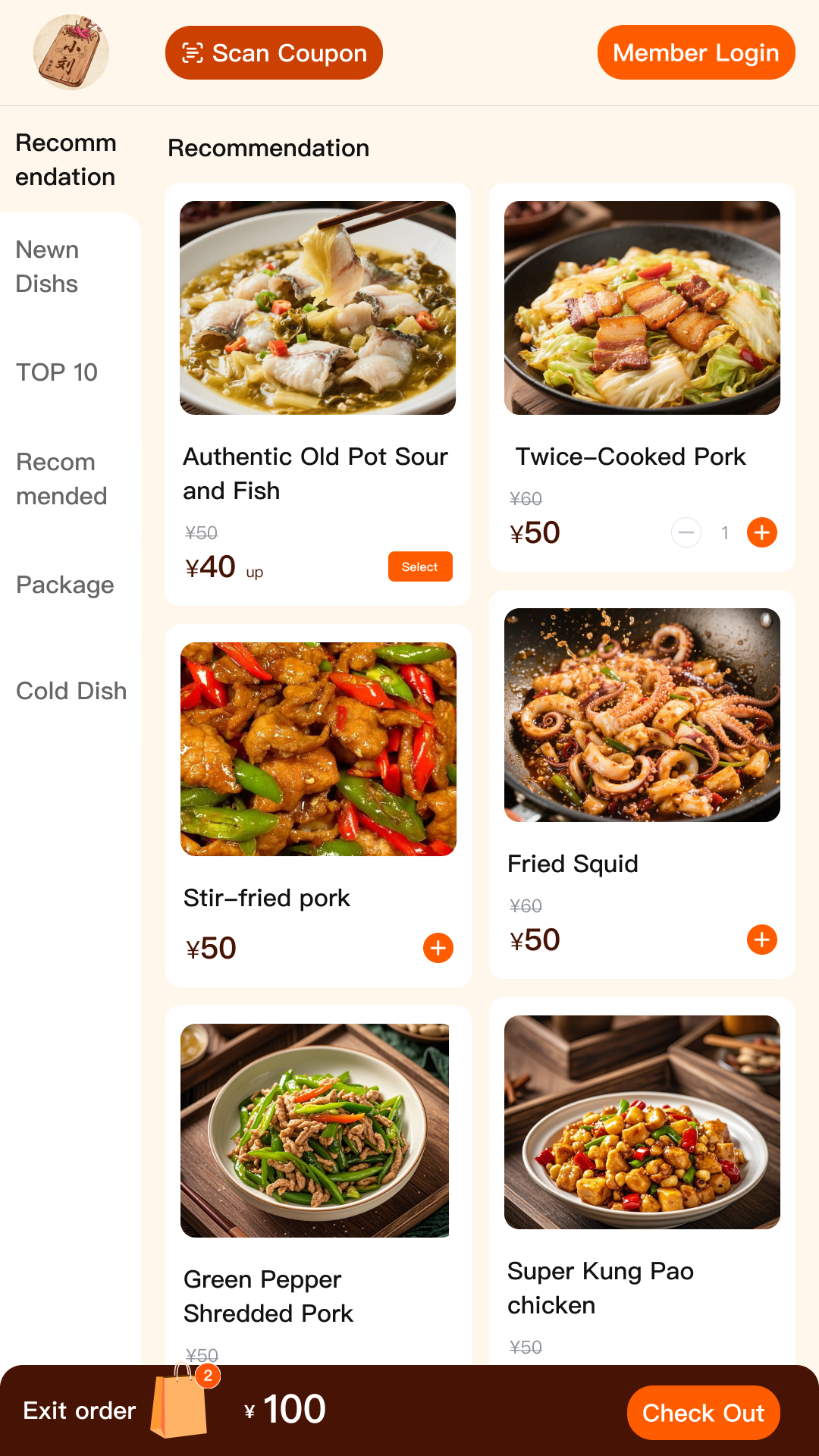Tap the Scan Coupon button
The height and width of the screenshot is (1456, 819).
(274, 53)
